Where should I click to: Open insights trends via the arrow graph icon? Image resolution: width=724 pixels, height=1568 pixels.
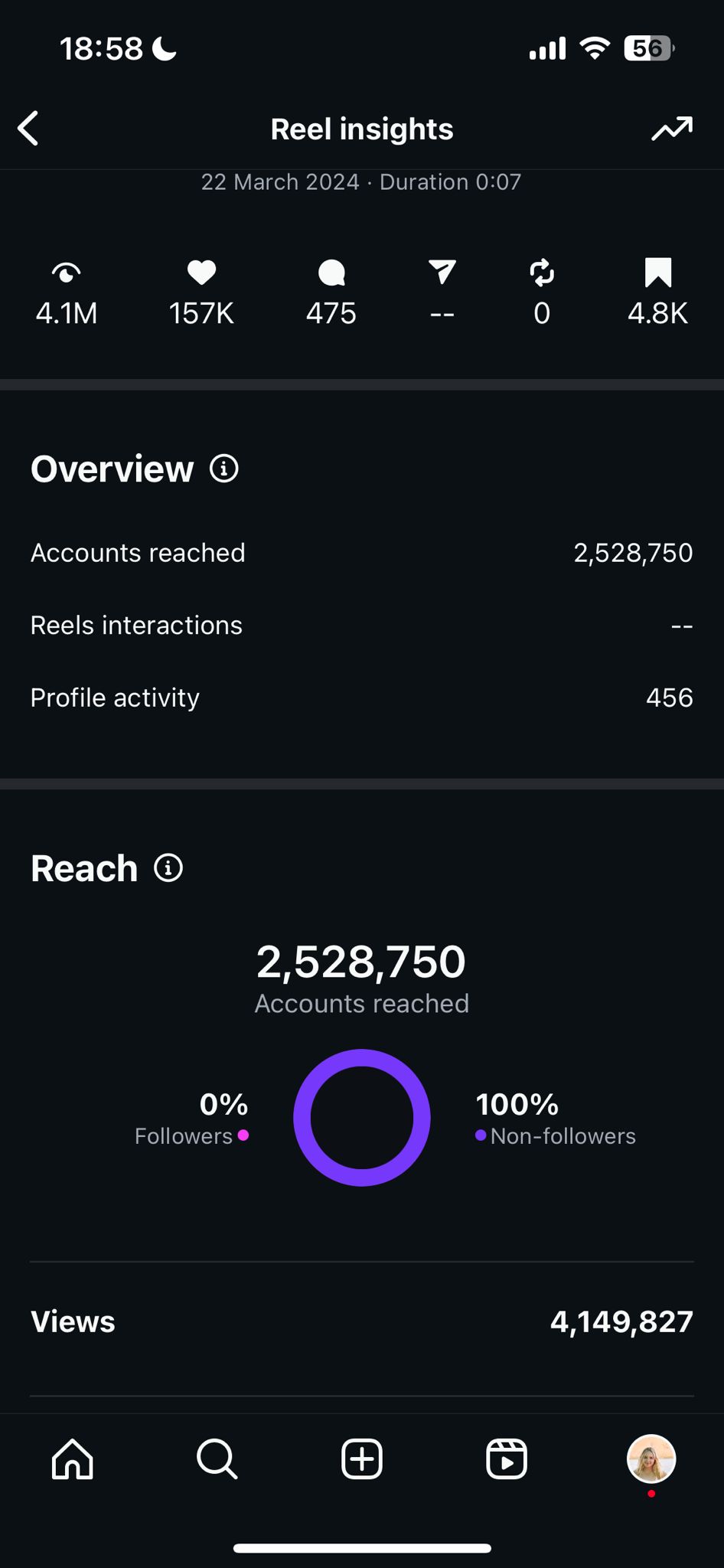coord(671,129)
